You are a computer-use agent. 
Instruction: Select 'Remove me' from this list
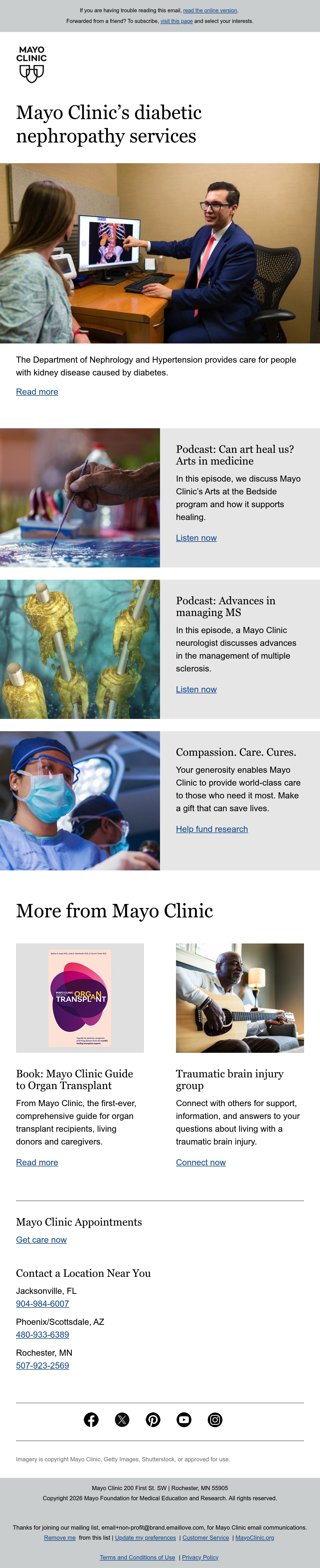(x=60, y=1538)
